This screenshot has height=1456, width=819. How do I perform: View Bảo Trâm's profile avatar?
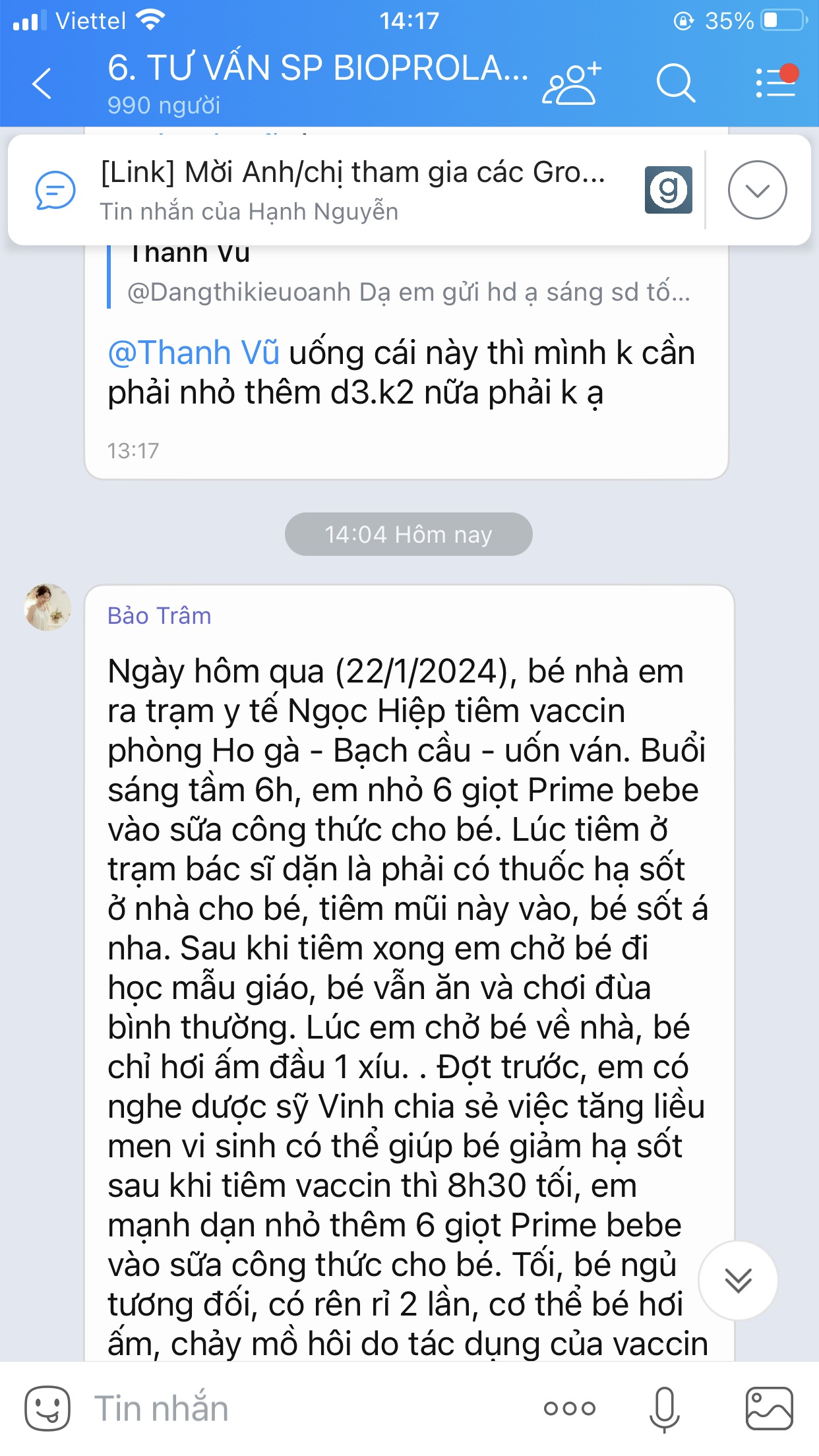pos(47,607)
